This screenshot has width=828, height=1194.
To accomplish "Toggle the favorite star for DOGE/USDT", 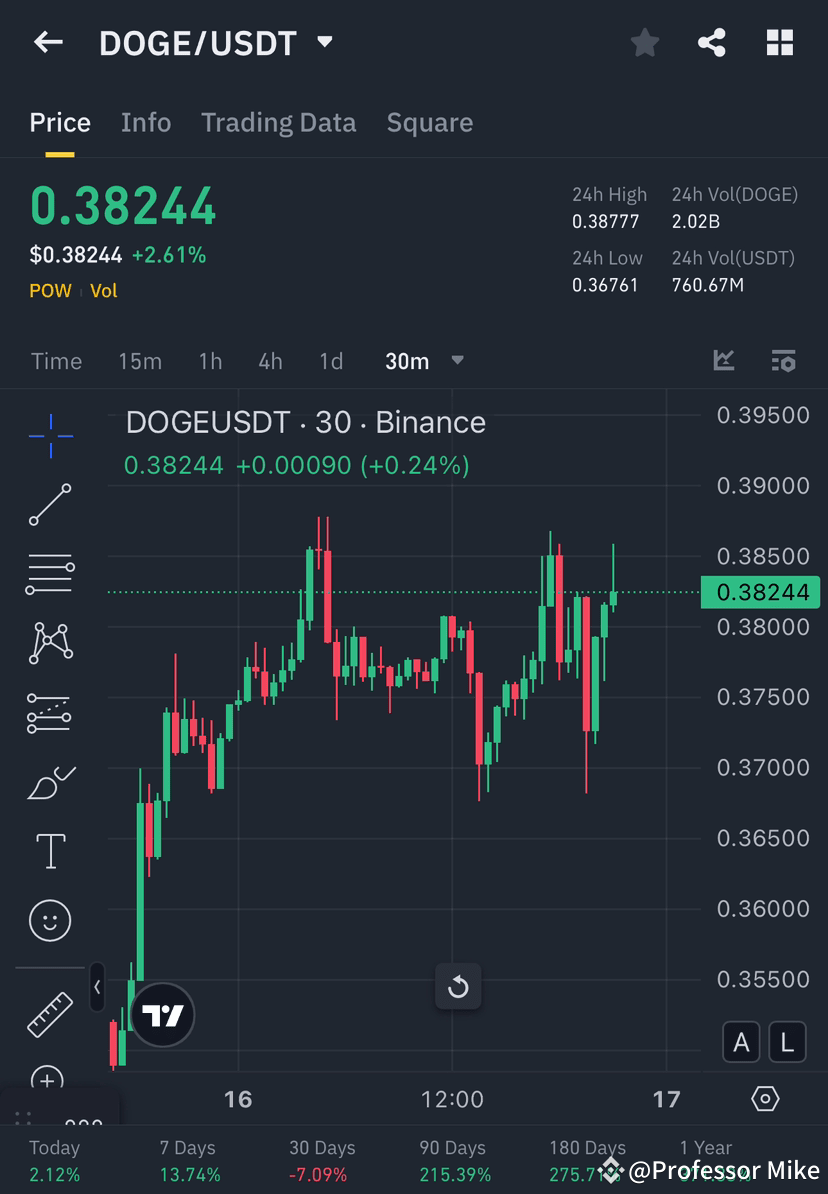I will 644,42.
